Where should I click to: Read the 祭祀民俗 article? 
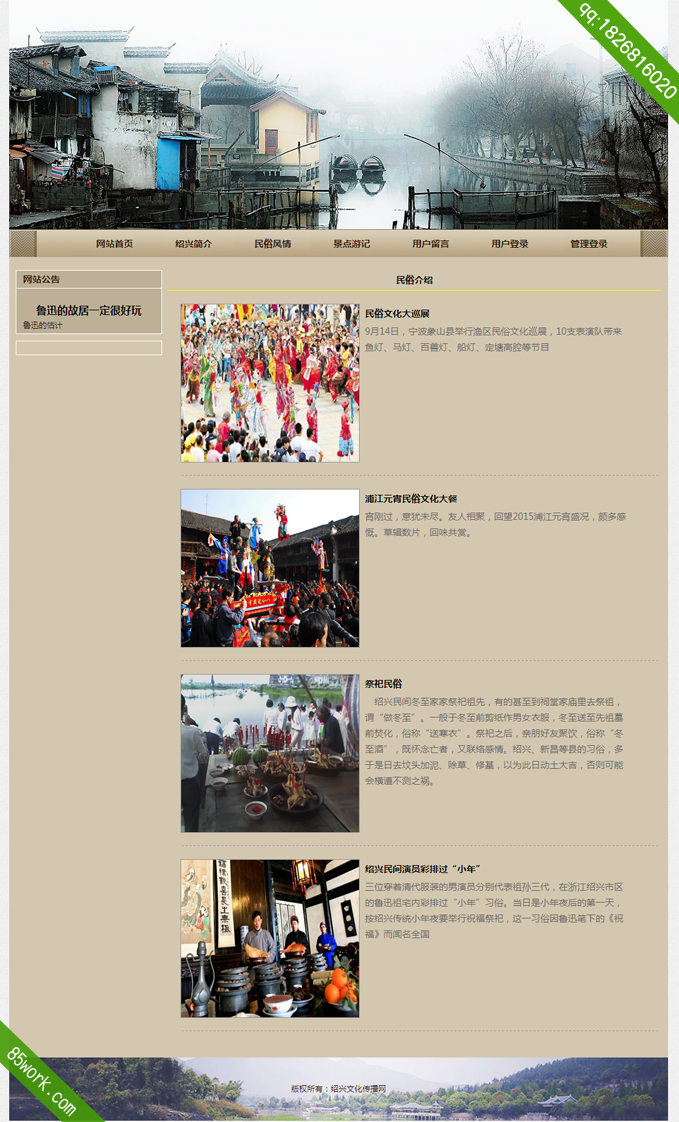pos(383,684)
